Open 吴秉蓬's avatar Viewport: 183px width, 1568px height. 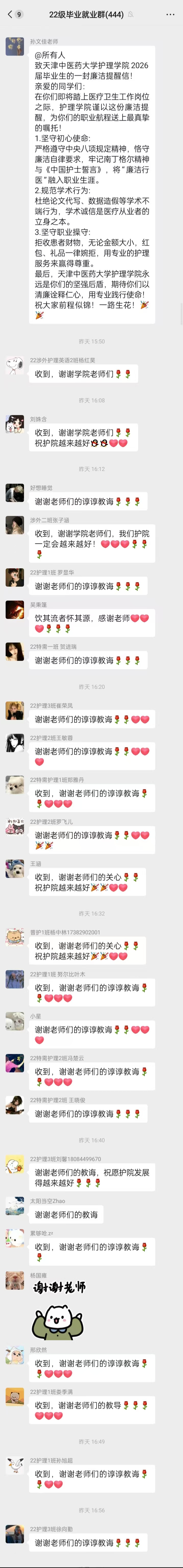point(15,610)
